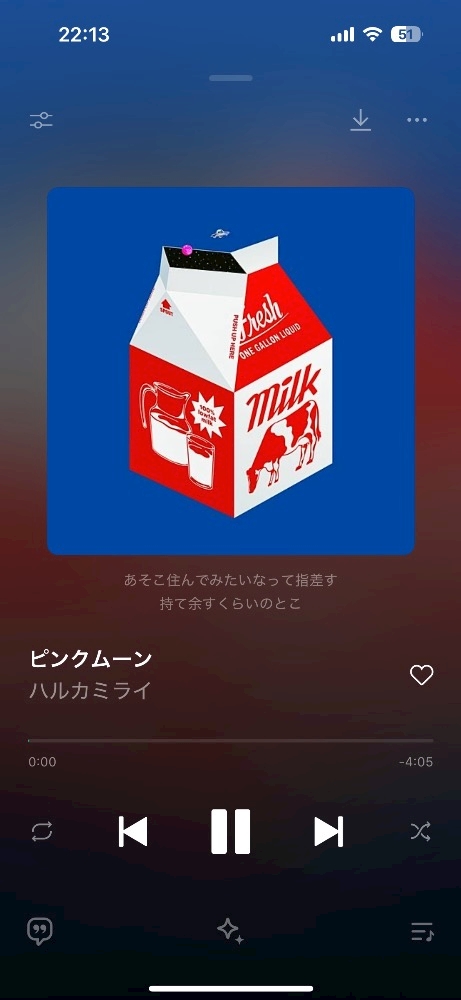Download the current song
Image resolution: width=461 pixels, height=1000 pixels.
[x=360, y=120]
